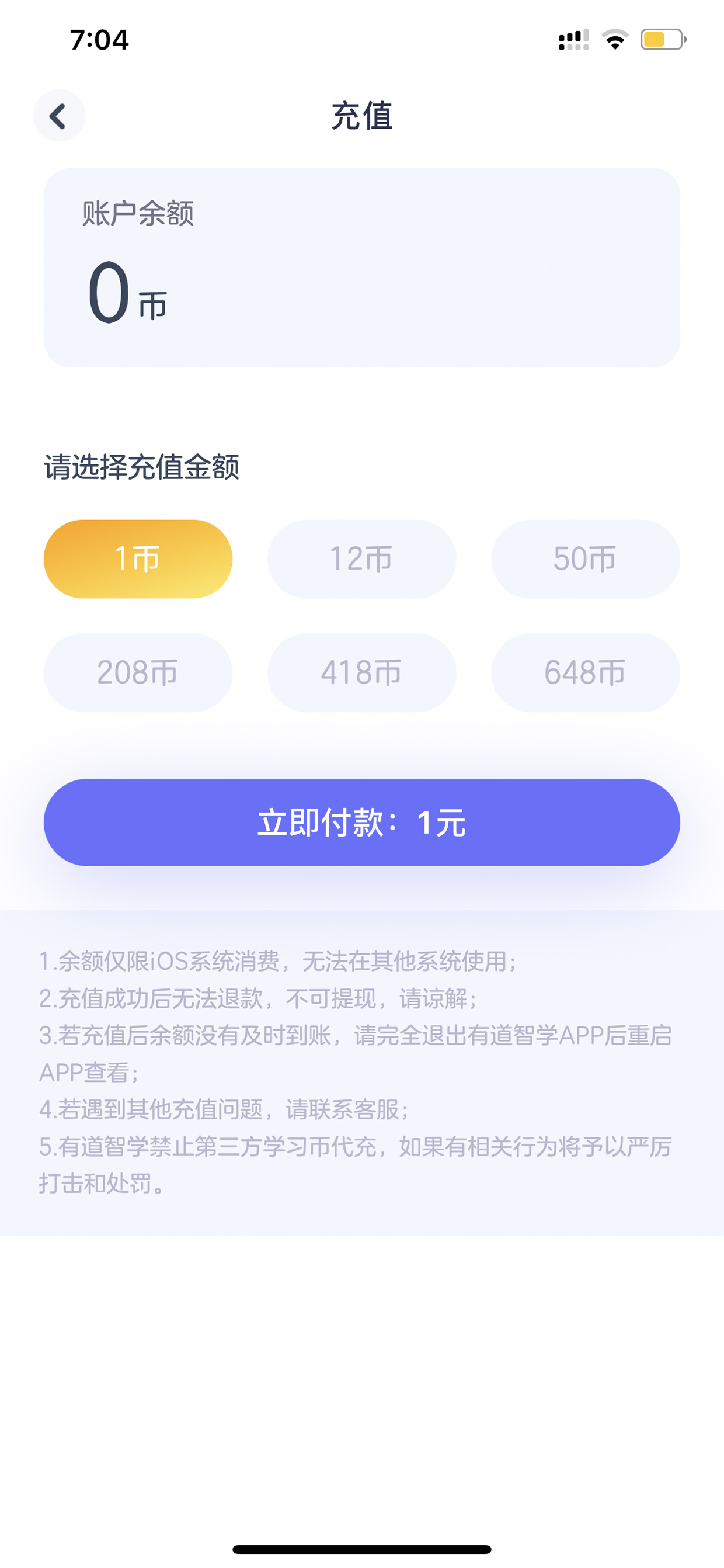Viewport: 724px width, 1568px height.
Task: Choose the 12币 recharge option
Action: pyautogui.click(x=362, y=558)
